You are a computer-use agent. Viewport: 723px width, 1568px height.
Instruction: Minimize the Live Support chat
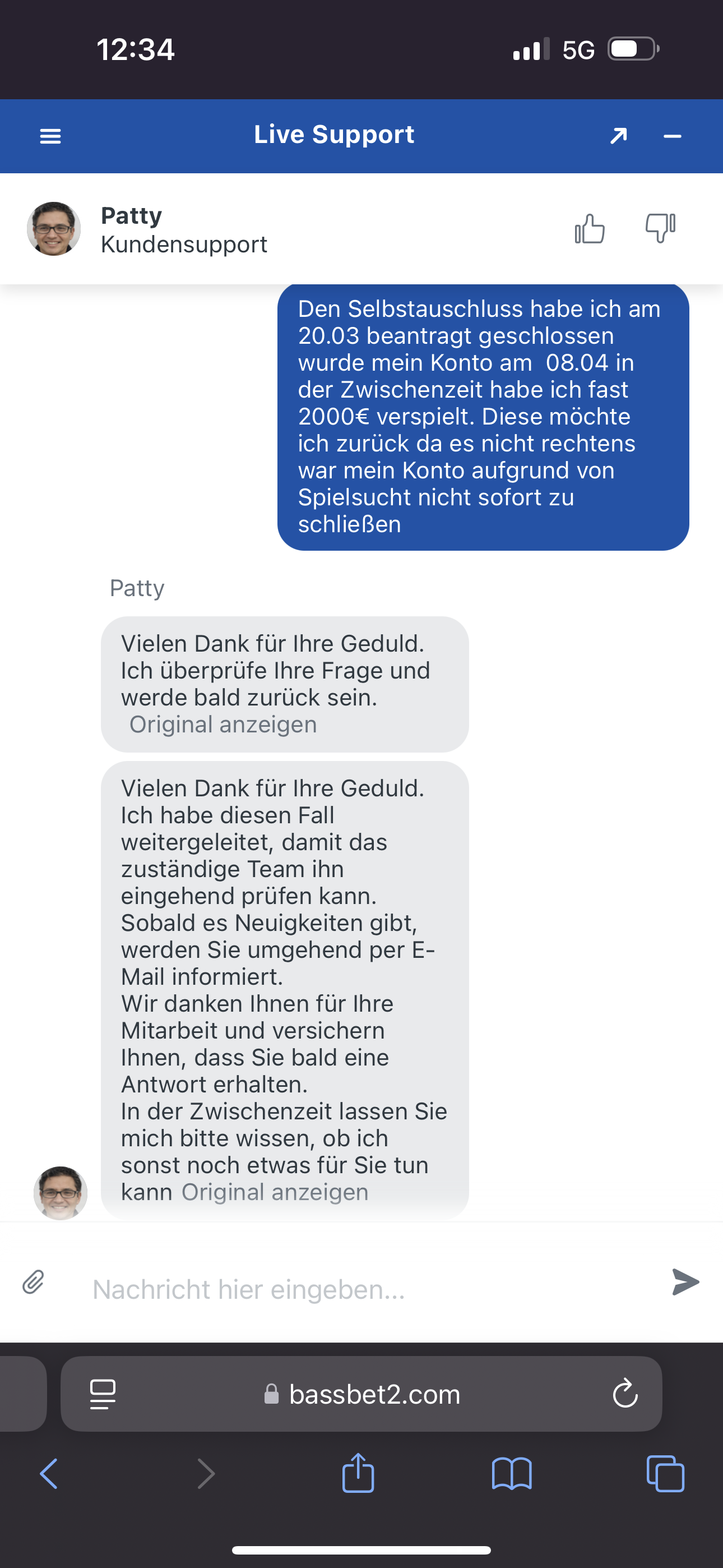coord(672,136)
